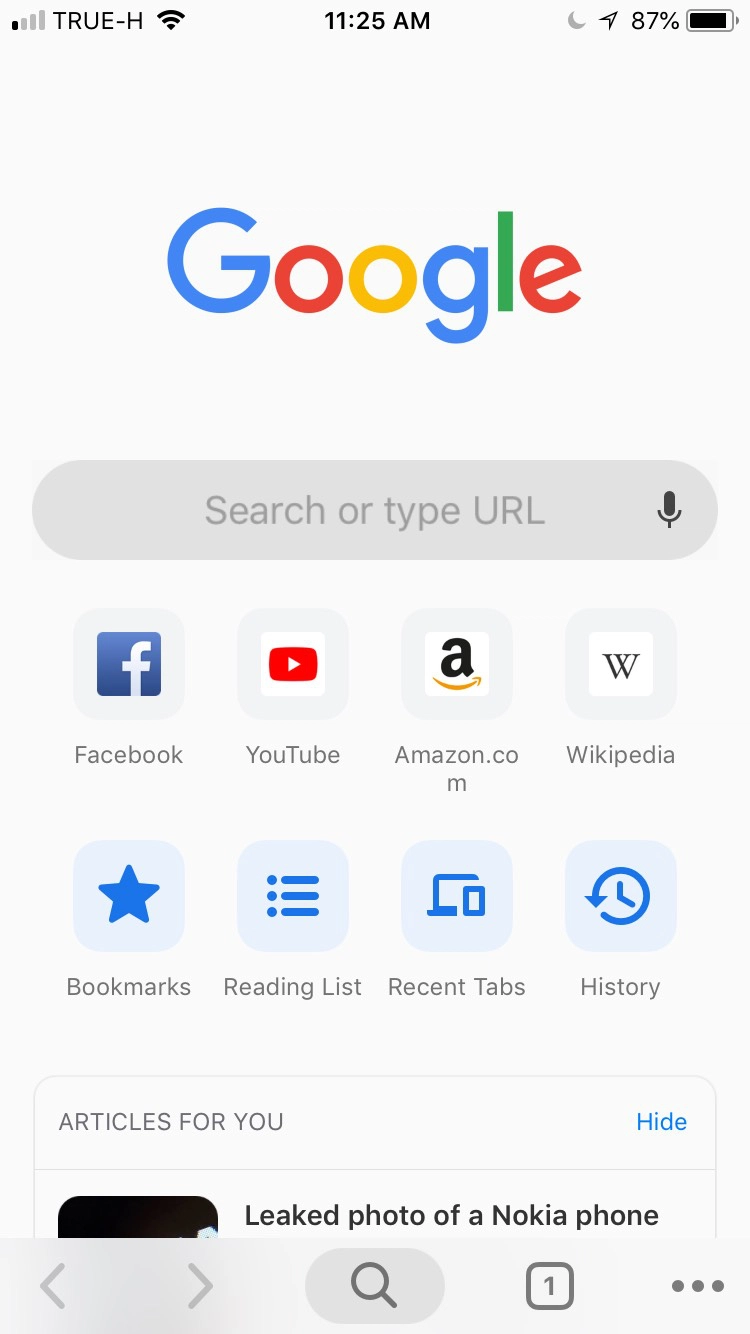Image resolution: width=750 pixels, height=1334 pixels.
Task: Go to the Amazon.com shortcut
Action: coord(457,665)
